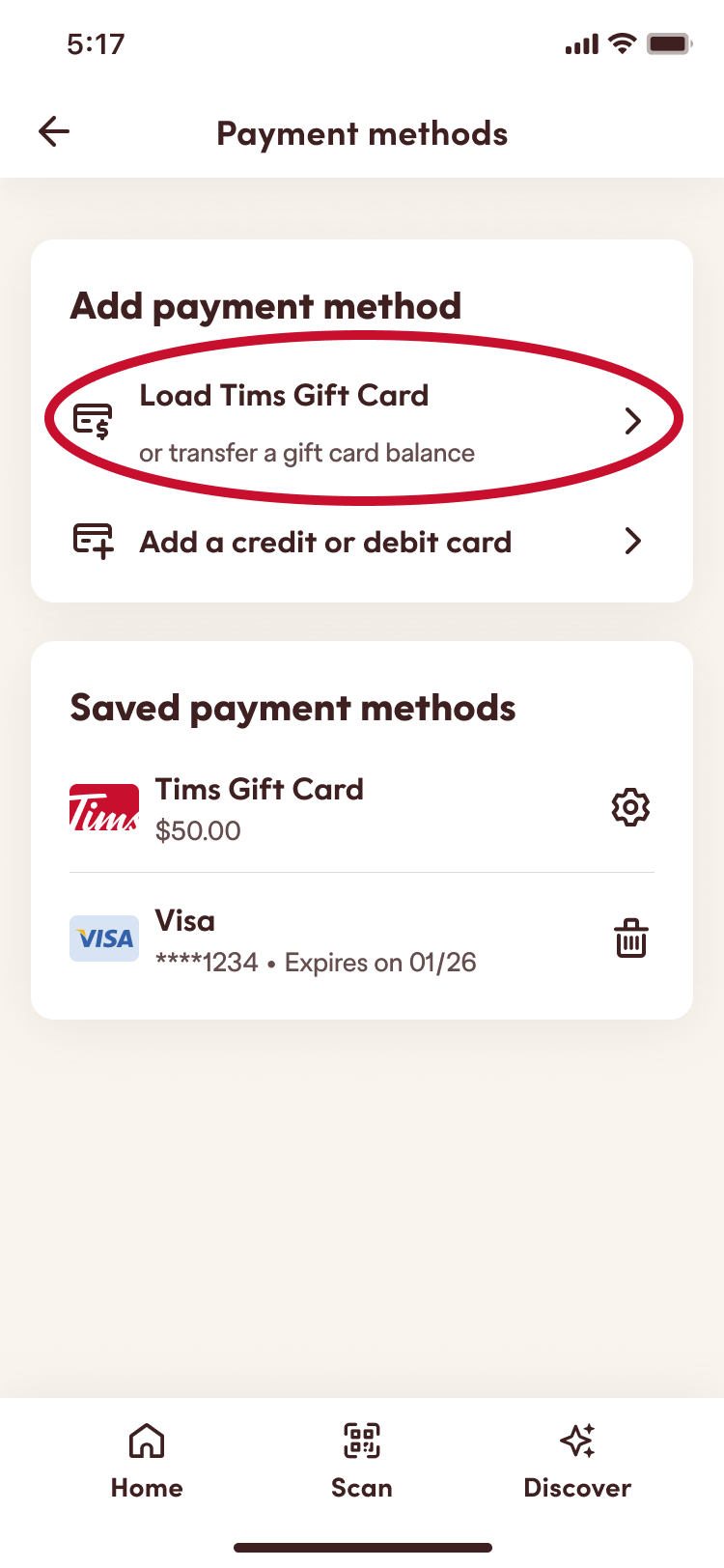Open the Scan QR code icon
The width and height of the screenshot is (724, 1568).
click(x=361, y=1441)
